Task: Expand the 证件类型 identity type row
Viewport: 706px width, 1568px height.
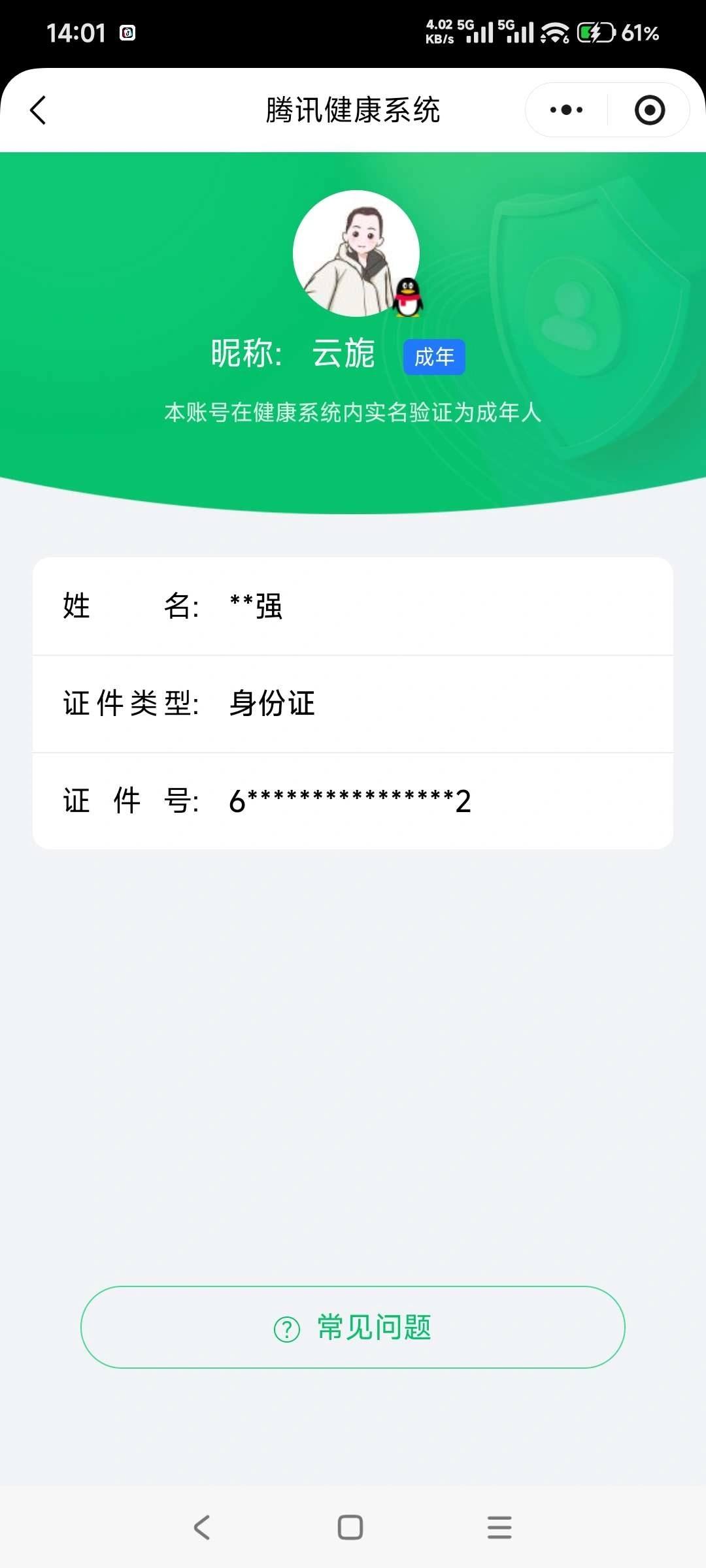Action: (353, 704)
